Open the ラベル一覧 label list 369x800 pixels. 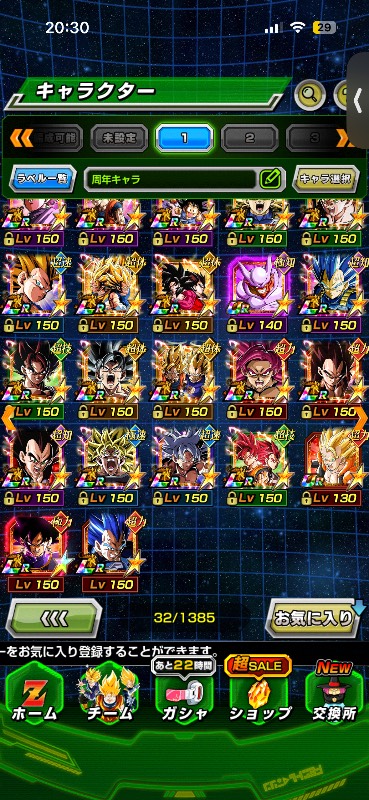point(42,179)
